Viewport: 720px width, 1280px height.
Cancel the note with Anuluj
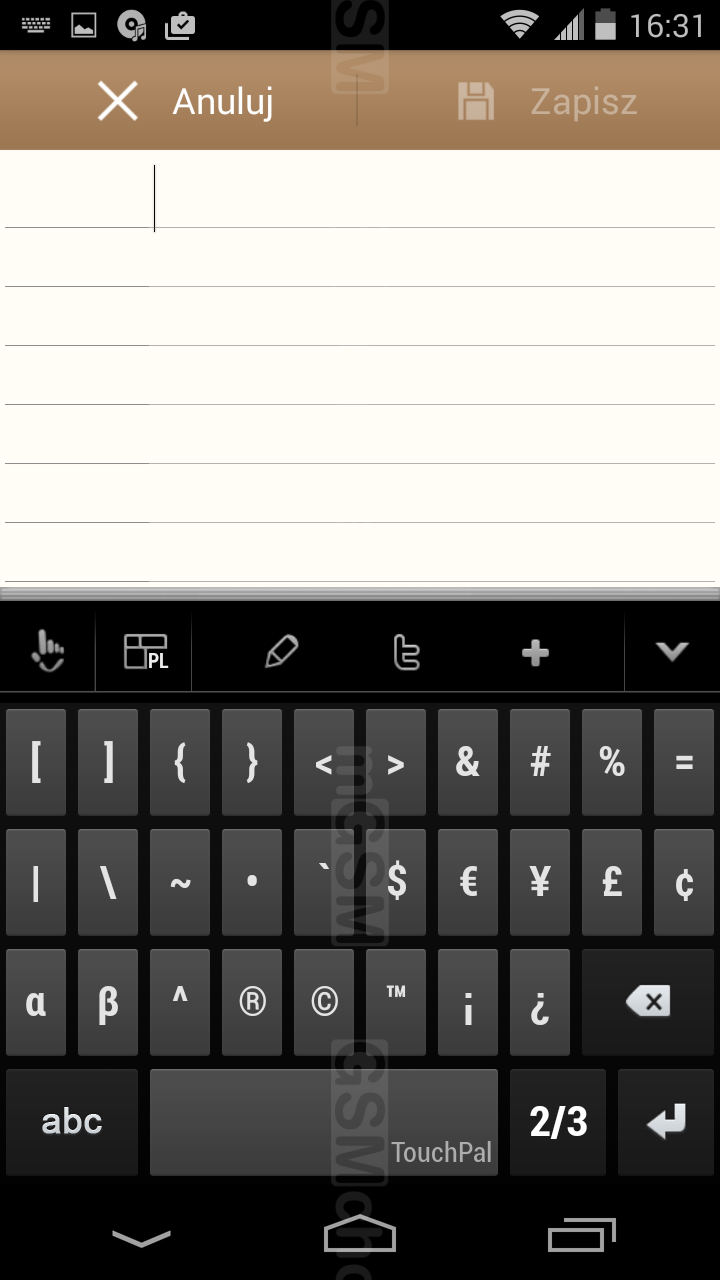pyautogui.click(x=185, y=101)
